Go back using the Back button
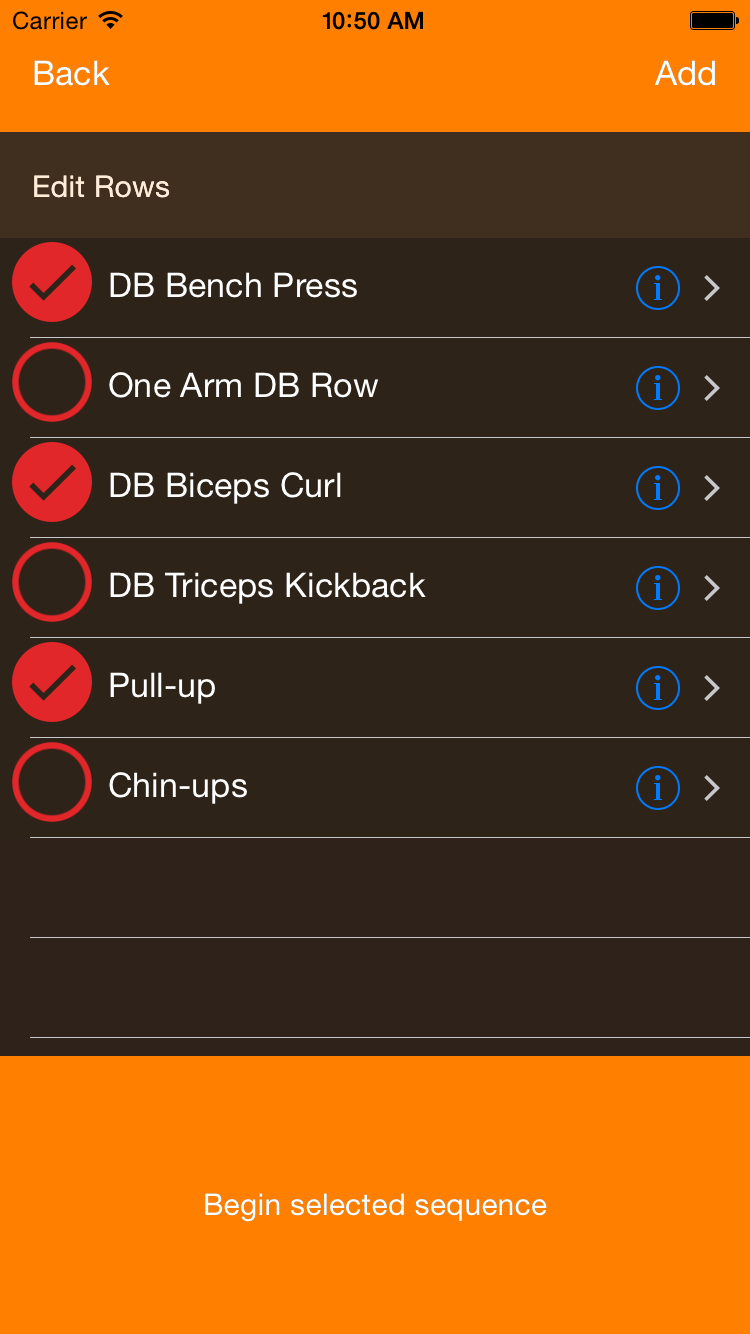The width and height of the screenshot is (750, 1334). [x=70, y=74]
